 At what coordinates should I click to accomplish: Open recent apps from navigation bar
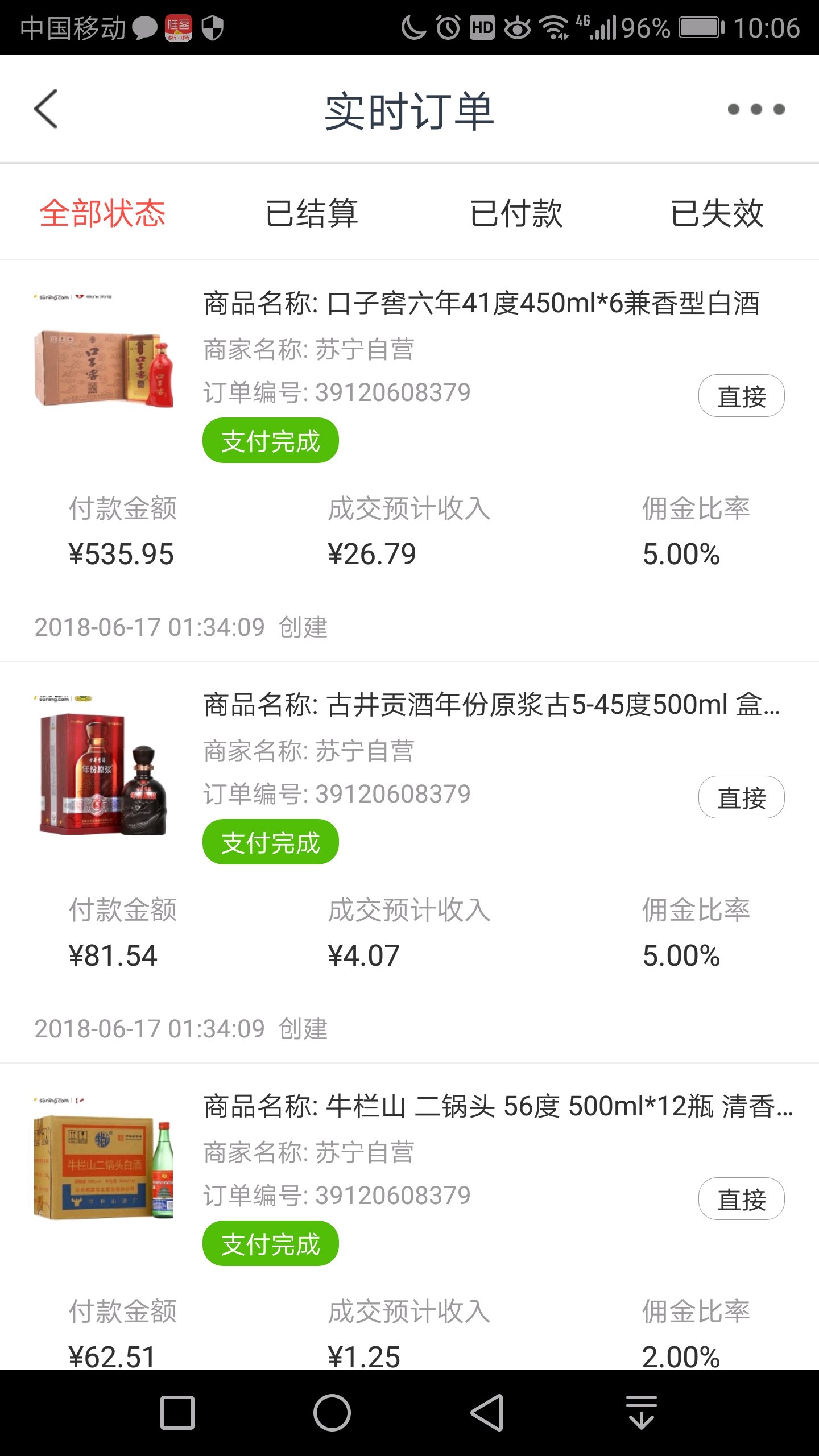click(177, 1412)
